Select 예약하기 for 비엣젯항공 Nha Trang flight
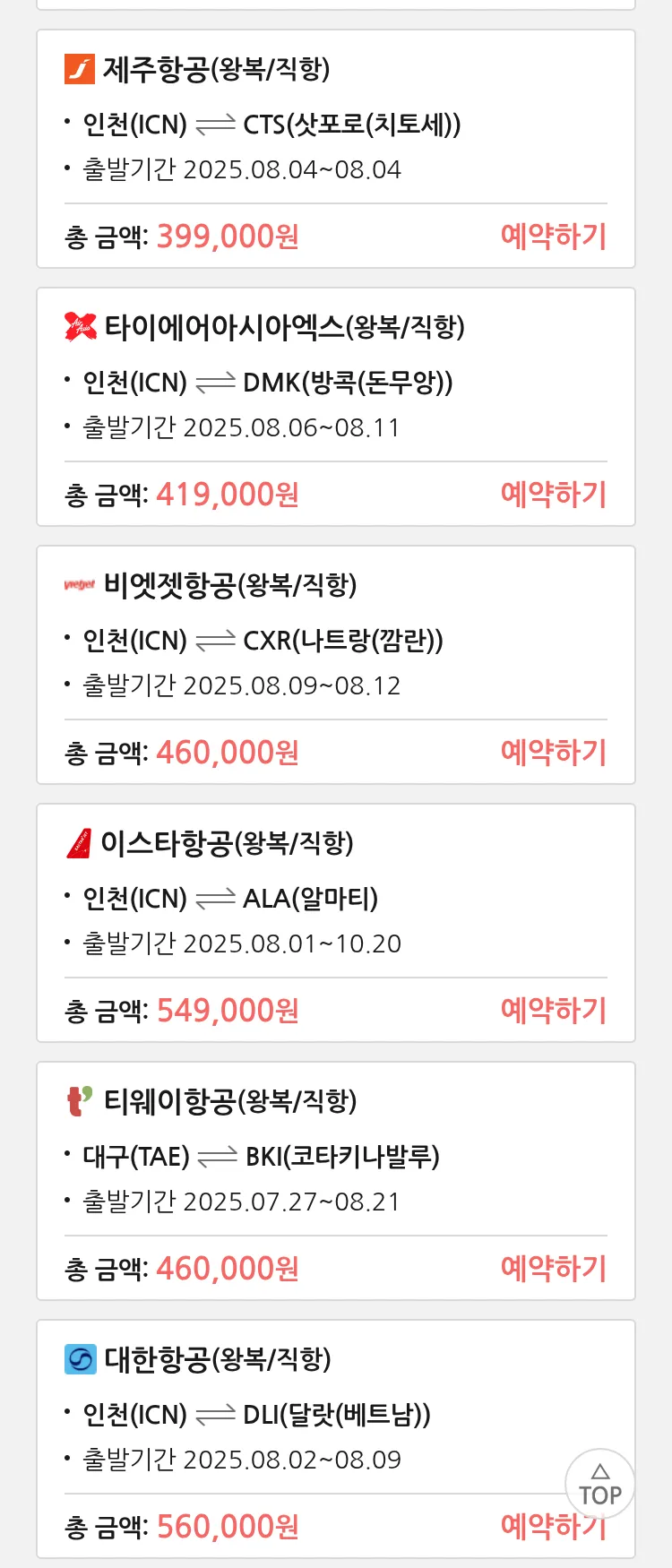The height and width of the screenshot is (1568, 672). click(x=553, y=753)
